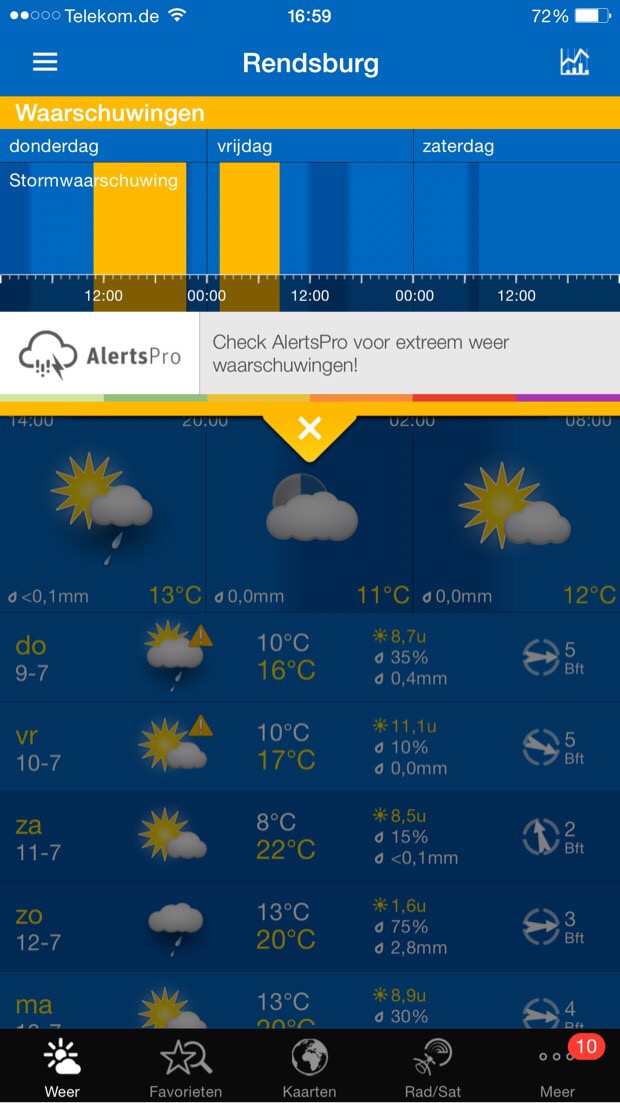Open the AlertsPro banner

[x=310, y=354]
